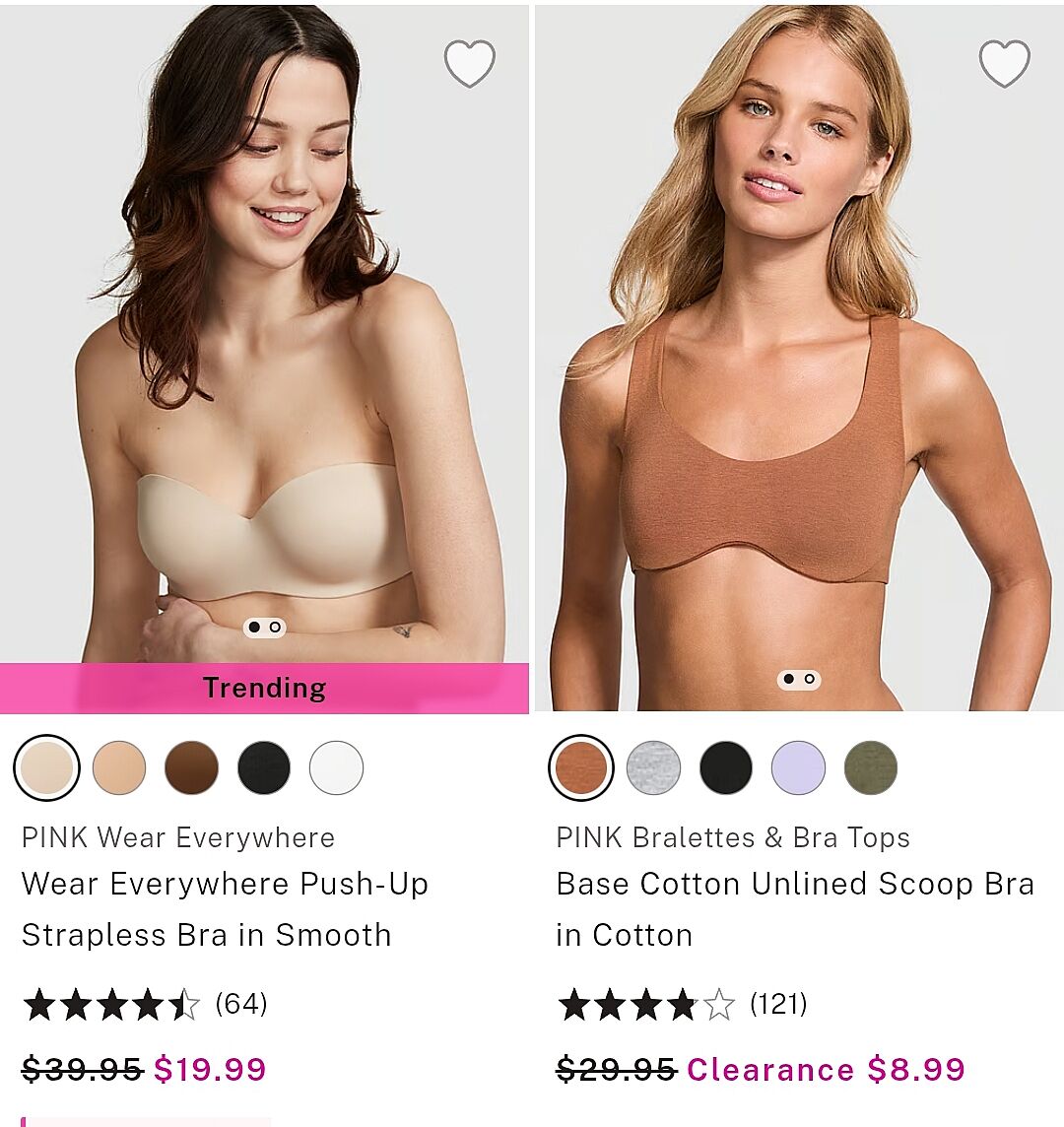1064x1127 pixels.
Task: Select the cream swatch for Wear Everywhere bra
Action: tap(46, 768)
